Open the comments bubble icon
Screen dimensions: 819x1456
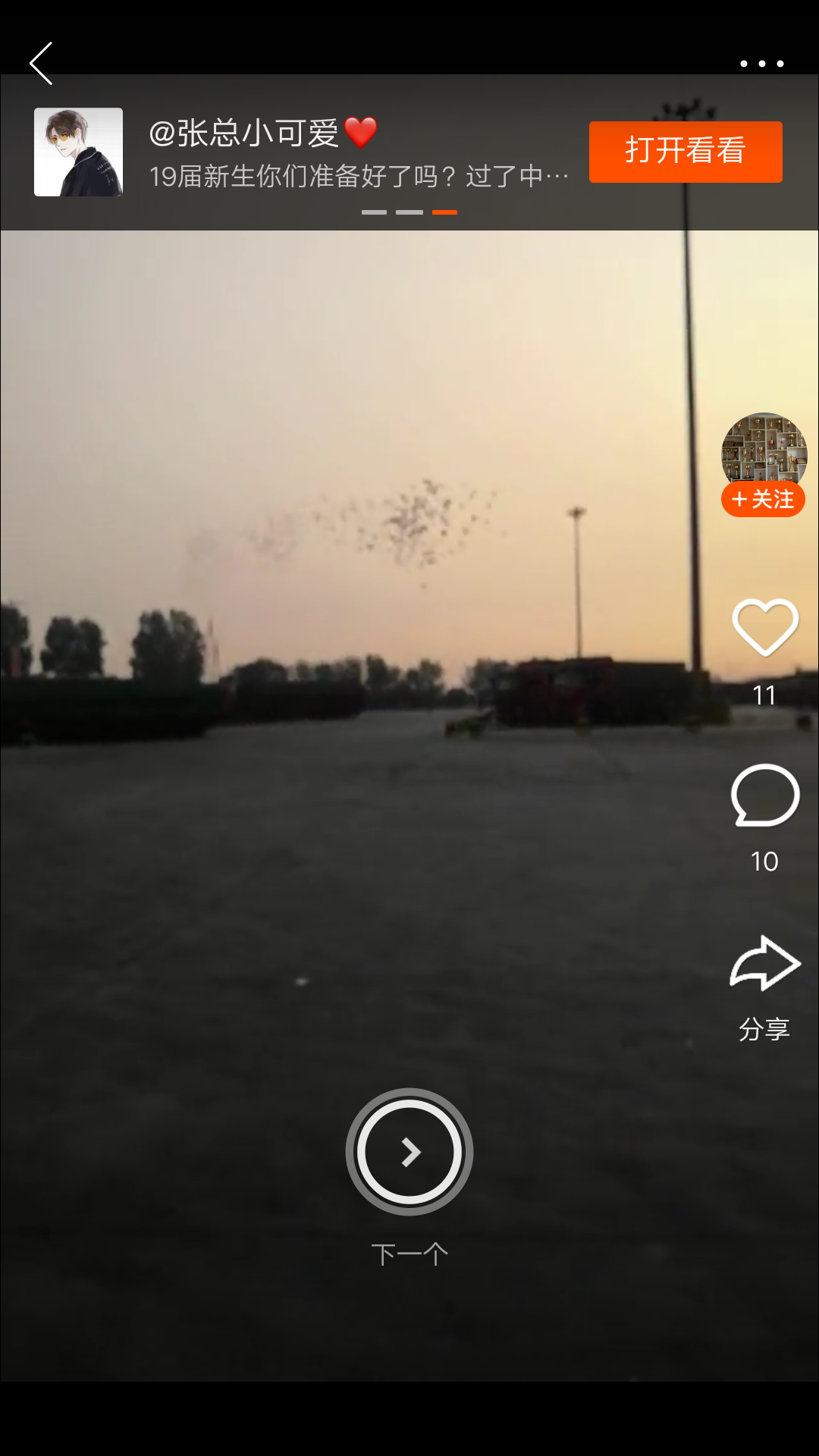pos(765,795)
